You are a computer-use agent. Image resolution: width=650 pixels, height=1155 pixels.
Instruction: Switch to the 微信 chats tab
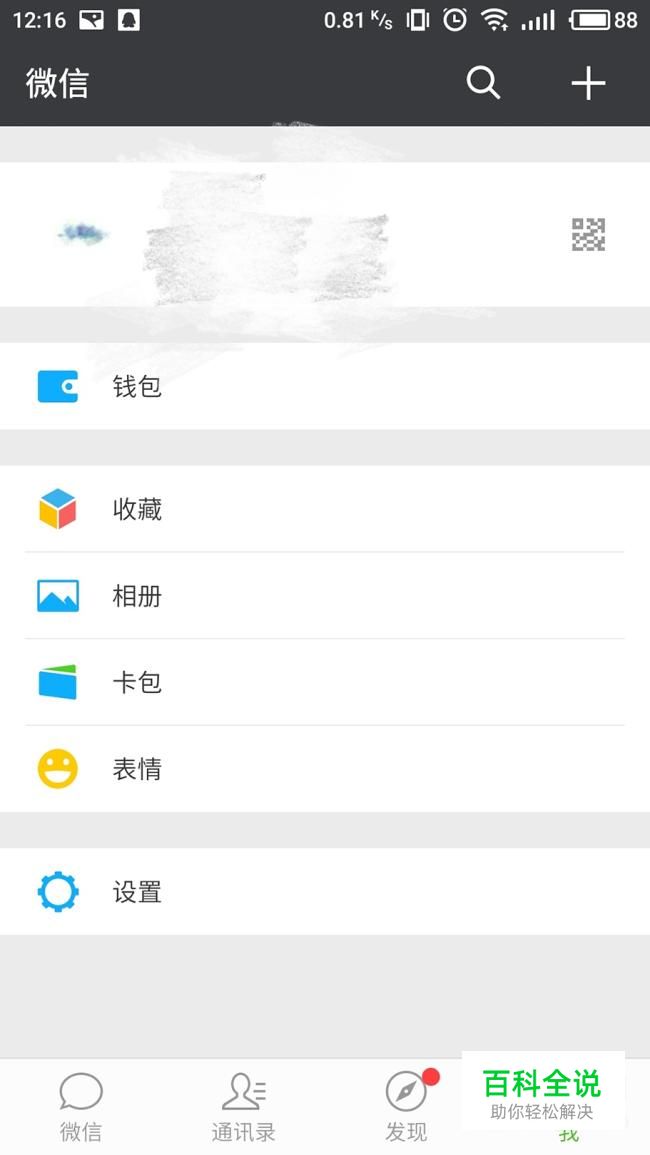click(x=81, y=1107)
